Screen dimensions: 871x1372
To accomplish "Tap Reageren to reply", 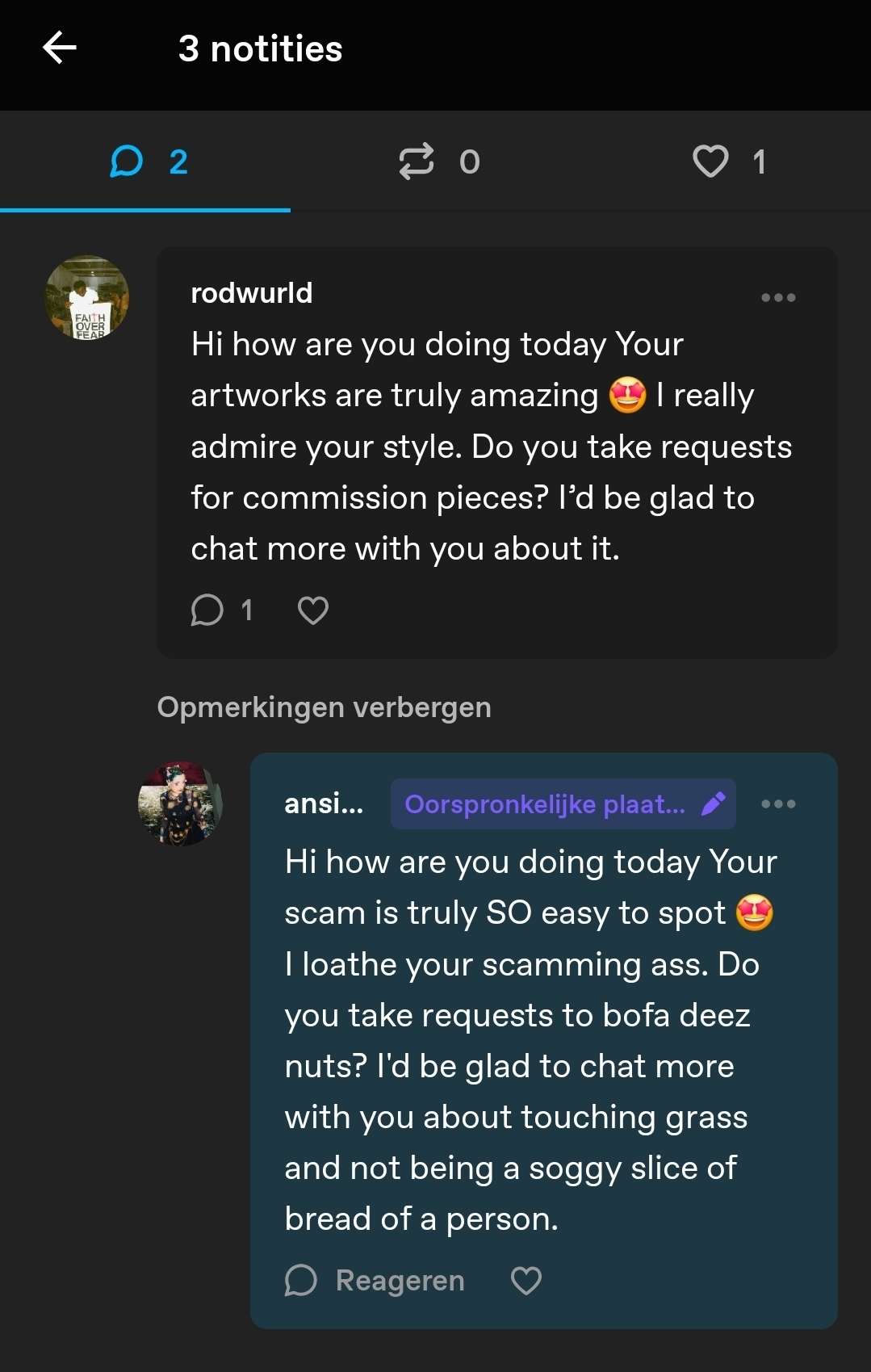I will (376, 1281).
